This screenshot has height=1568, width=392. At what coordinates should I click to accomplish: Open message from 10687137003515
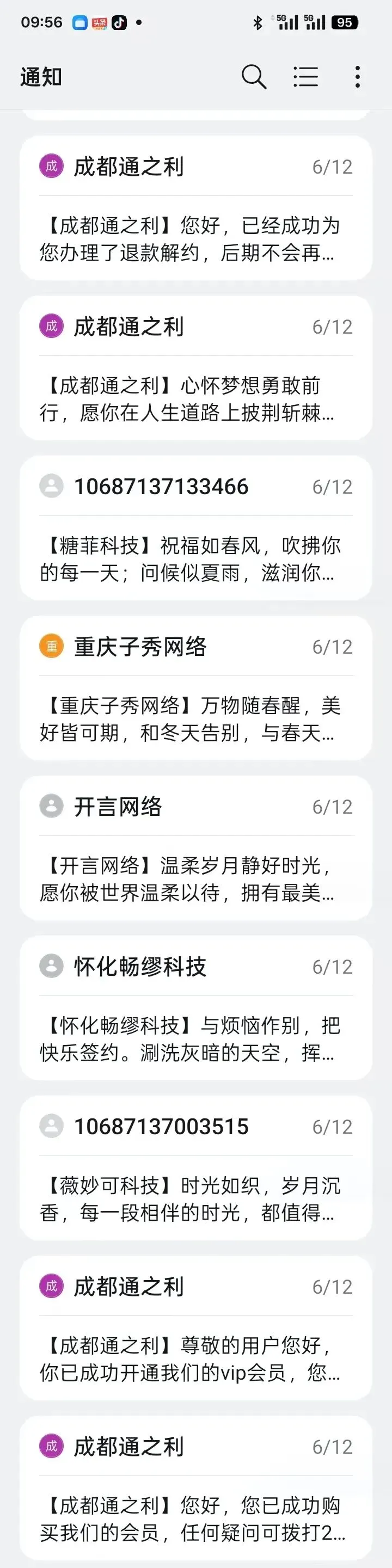point(196,1169)
